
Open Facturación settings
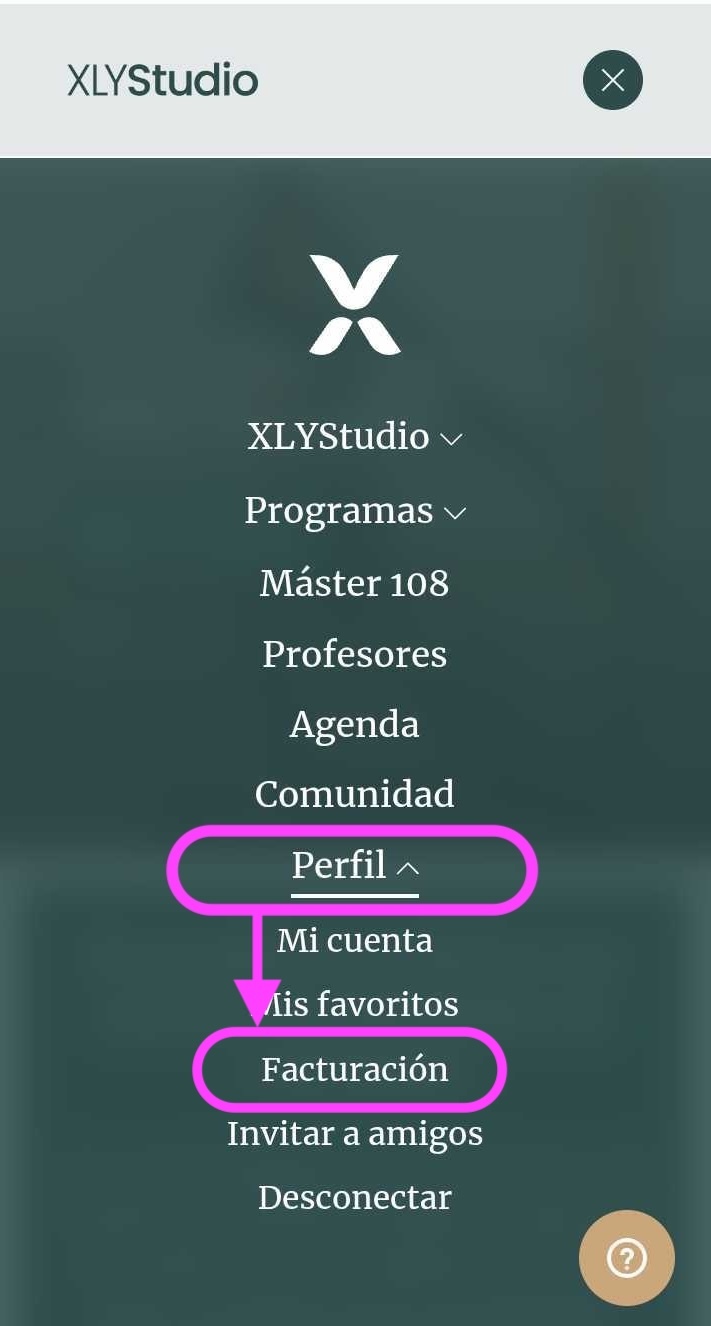(355, 1070)
